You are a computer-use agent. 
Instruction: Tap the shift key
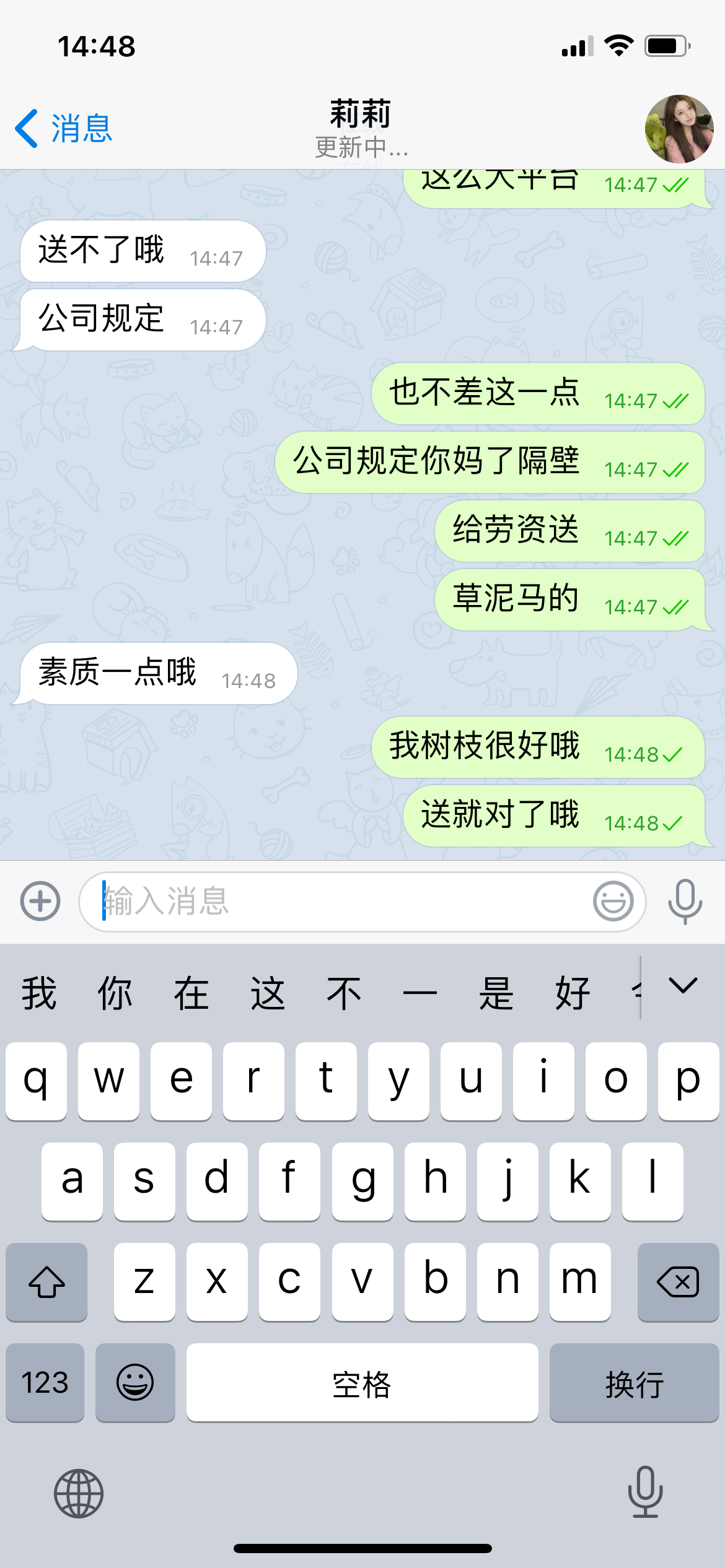pos(46,1282)
